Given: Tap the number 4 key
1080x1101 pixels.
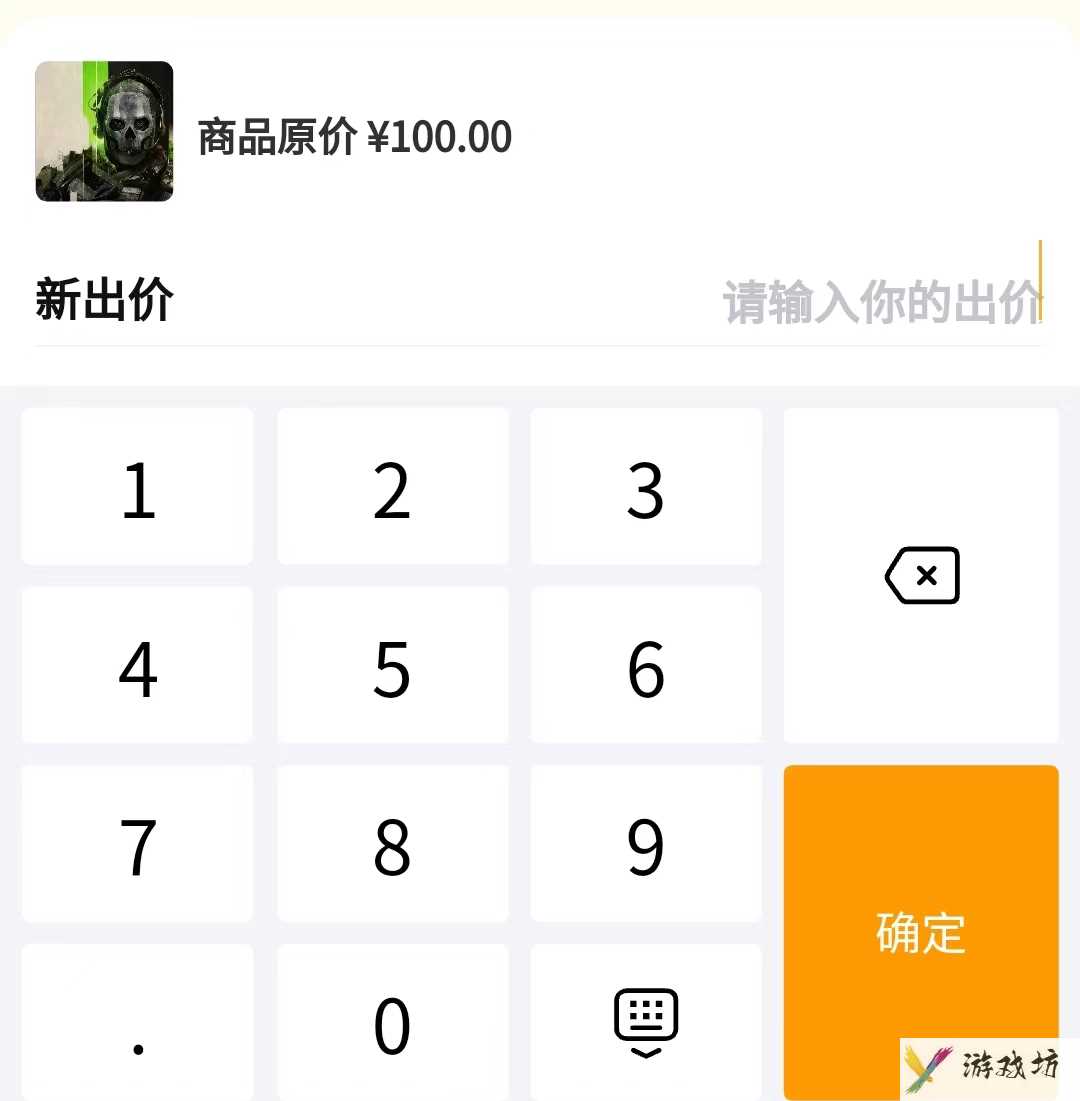Looking at the screenshot, I should coord(138,666).
